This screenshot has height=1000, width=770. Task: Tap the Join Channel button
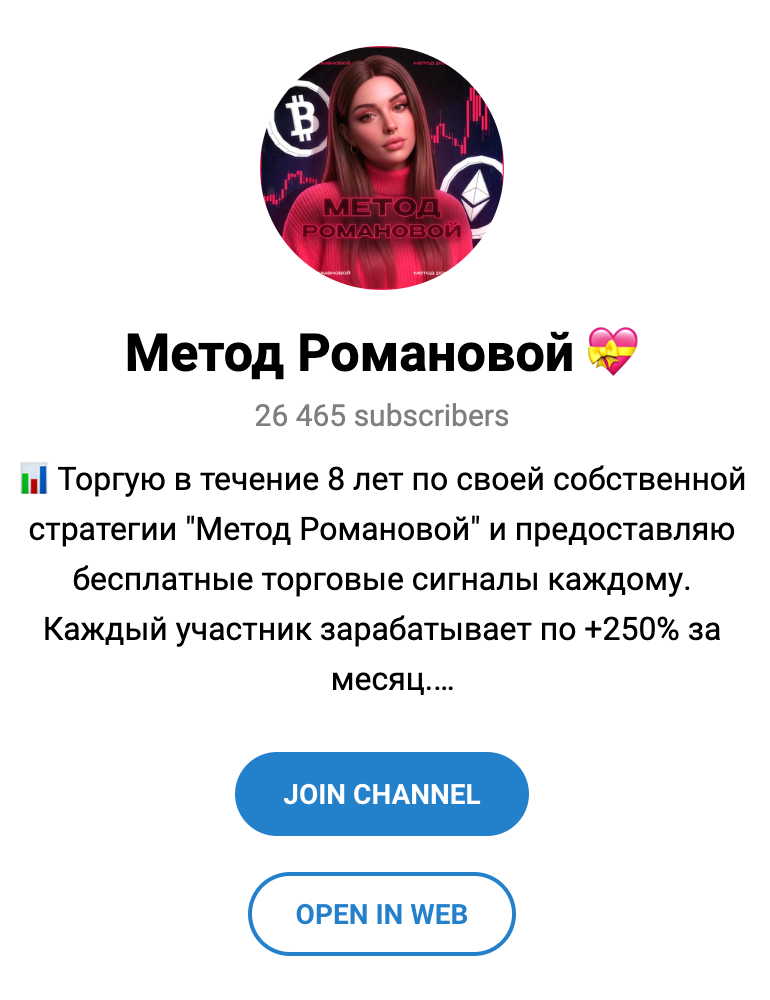pyautogui.click(x=381, y=794)
